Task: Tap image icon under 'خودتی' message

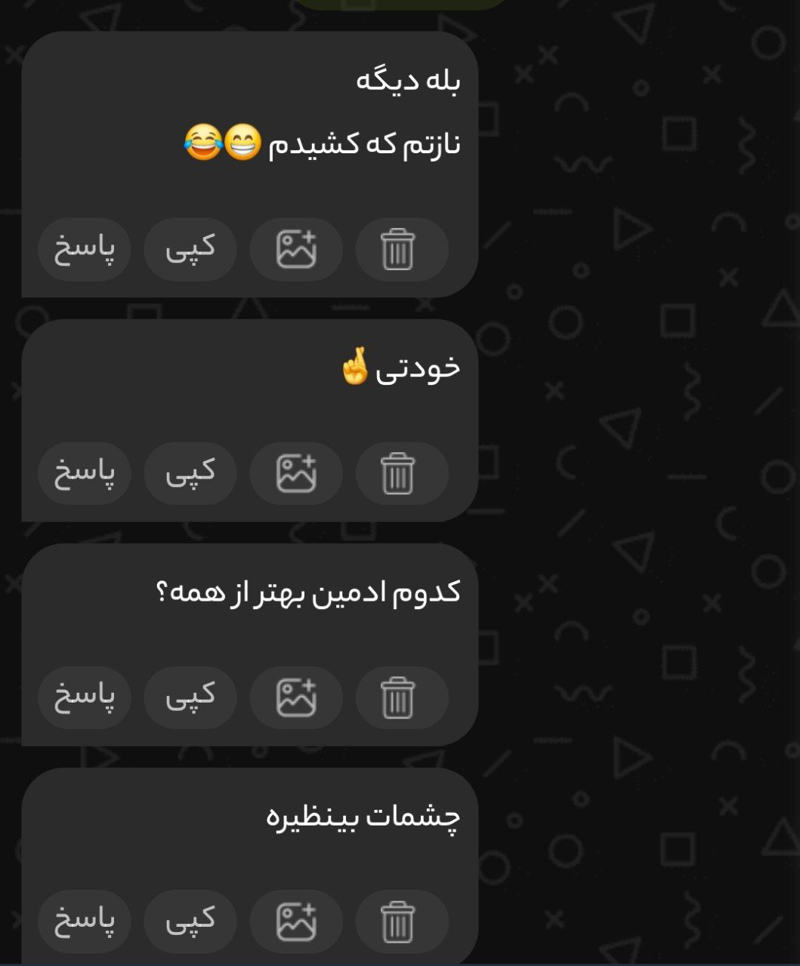Action: (x=296, y=473)
